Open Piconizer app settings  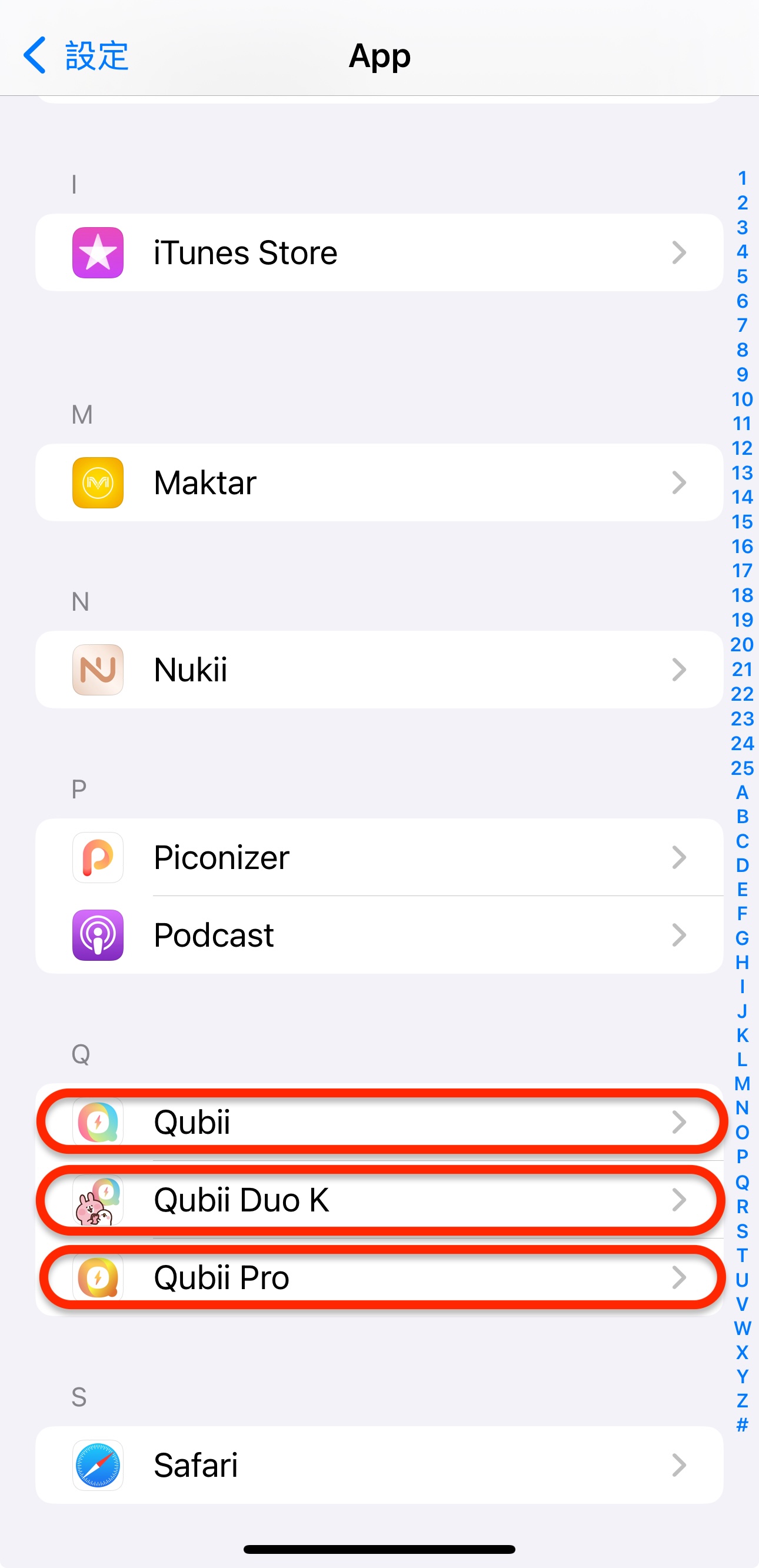[378, 857]
